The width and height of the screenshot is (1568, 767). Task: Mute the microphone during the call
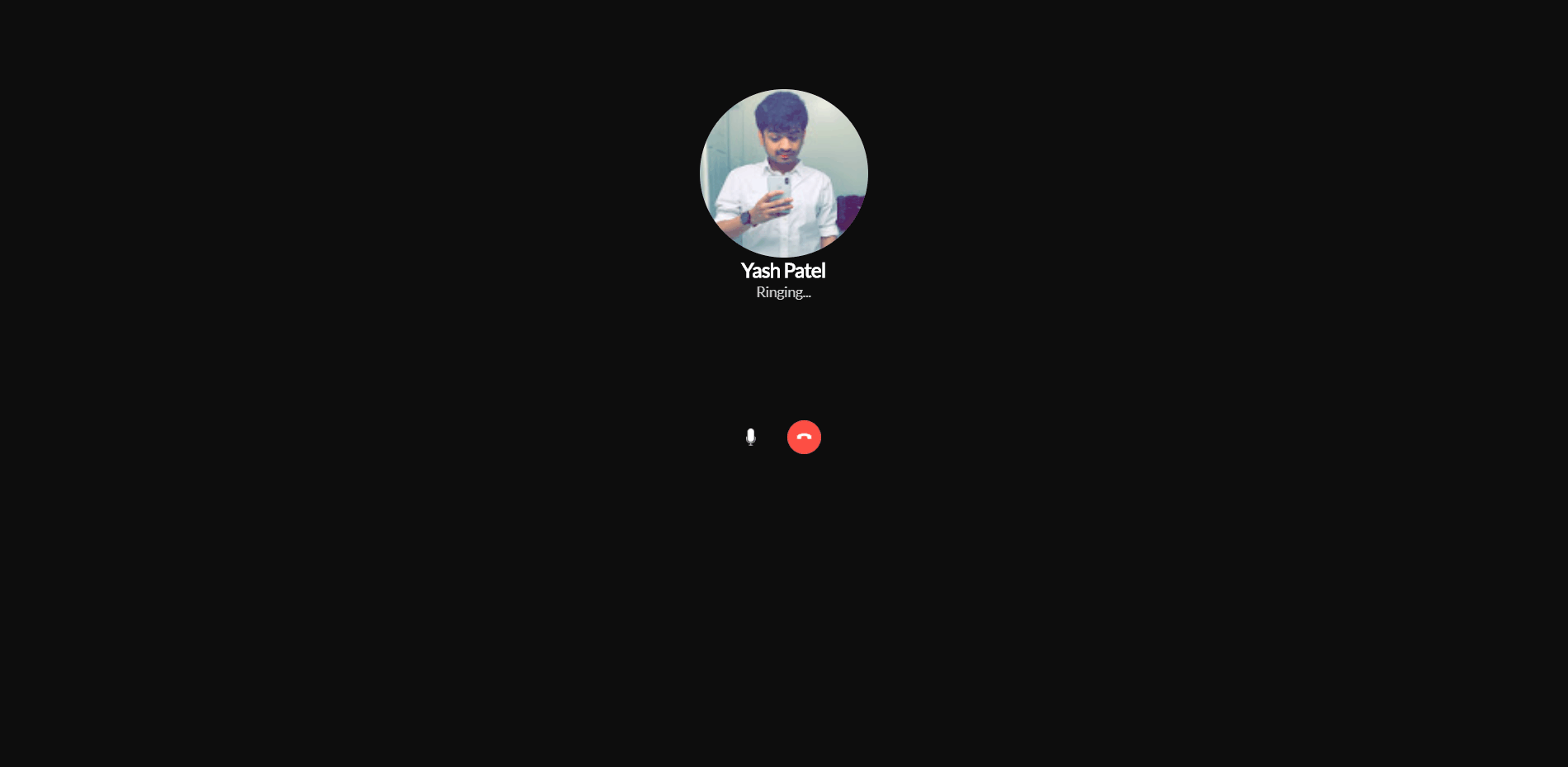750,437
